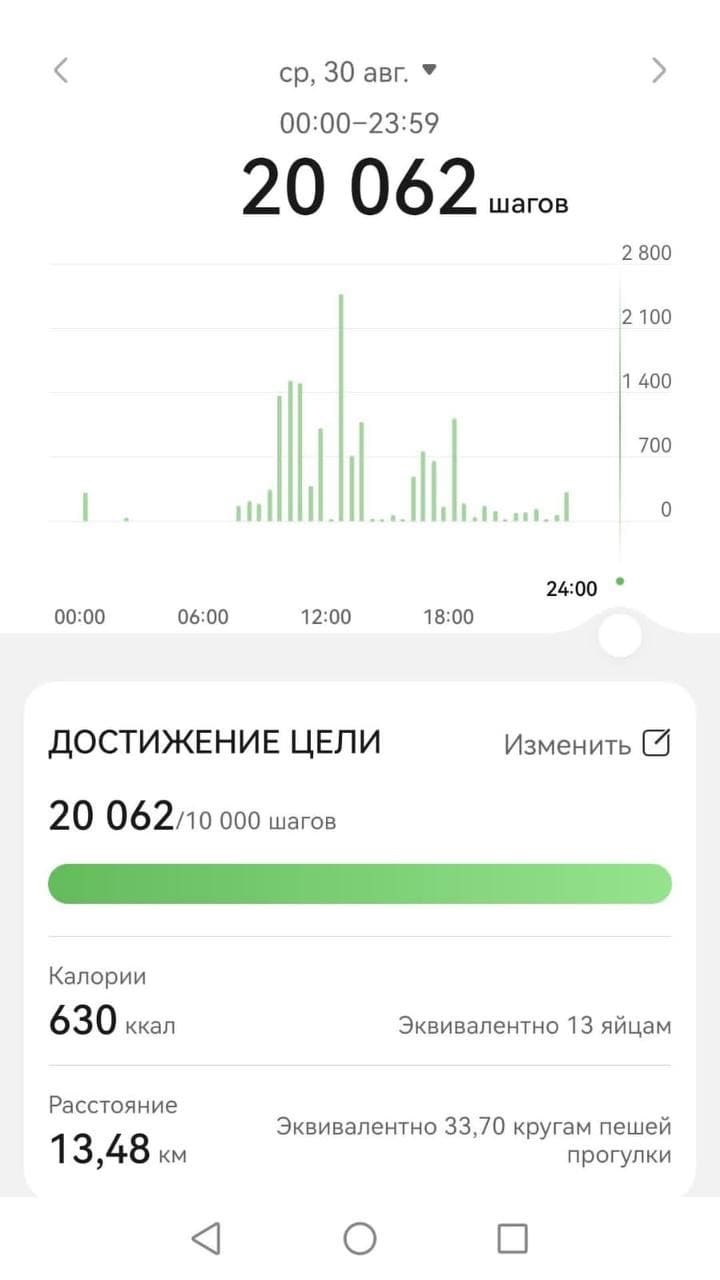Tap the system back button
This screenshot has height=1280, width=720.
[206, 1239]
